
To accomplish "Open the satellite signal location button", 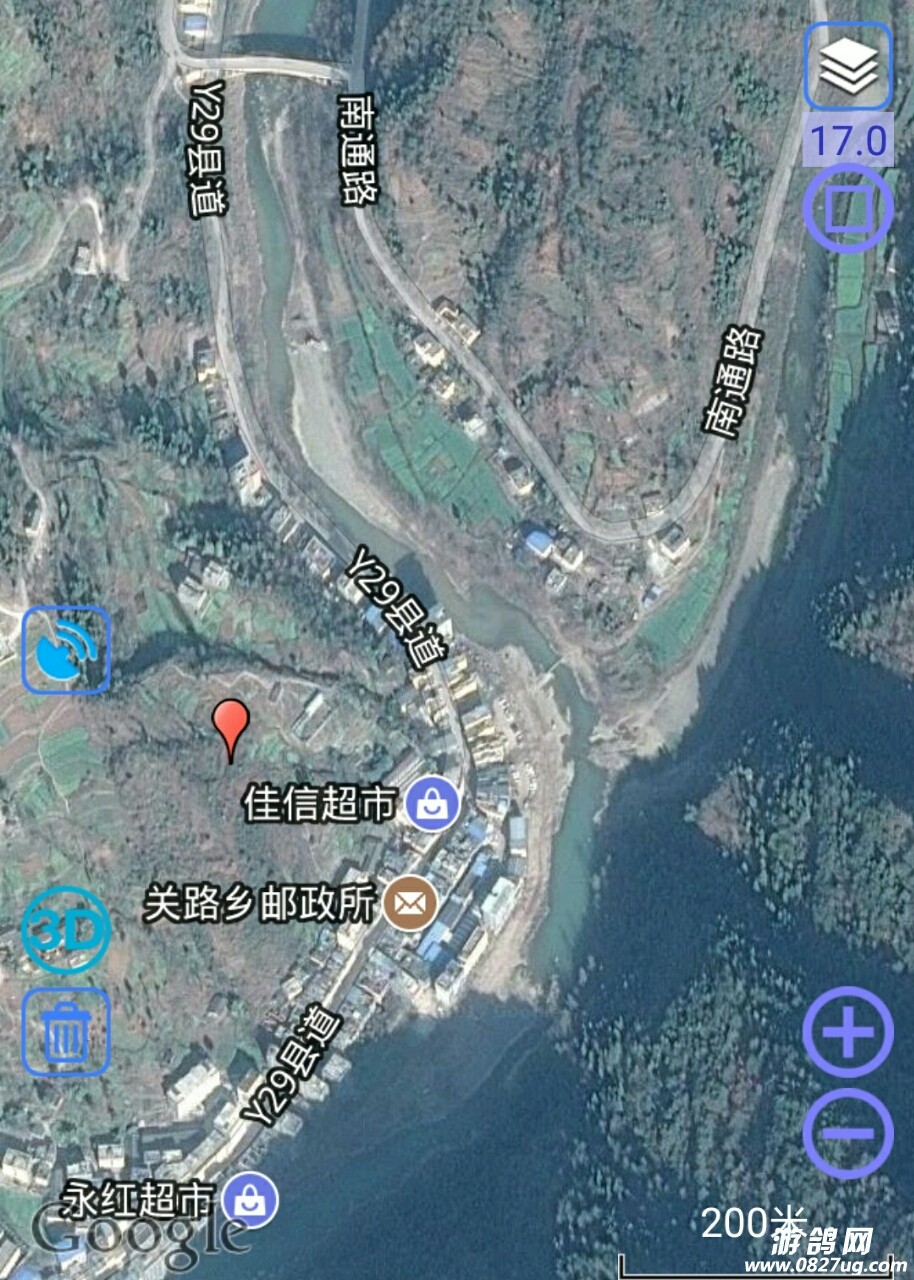I will pos(66,650).
